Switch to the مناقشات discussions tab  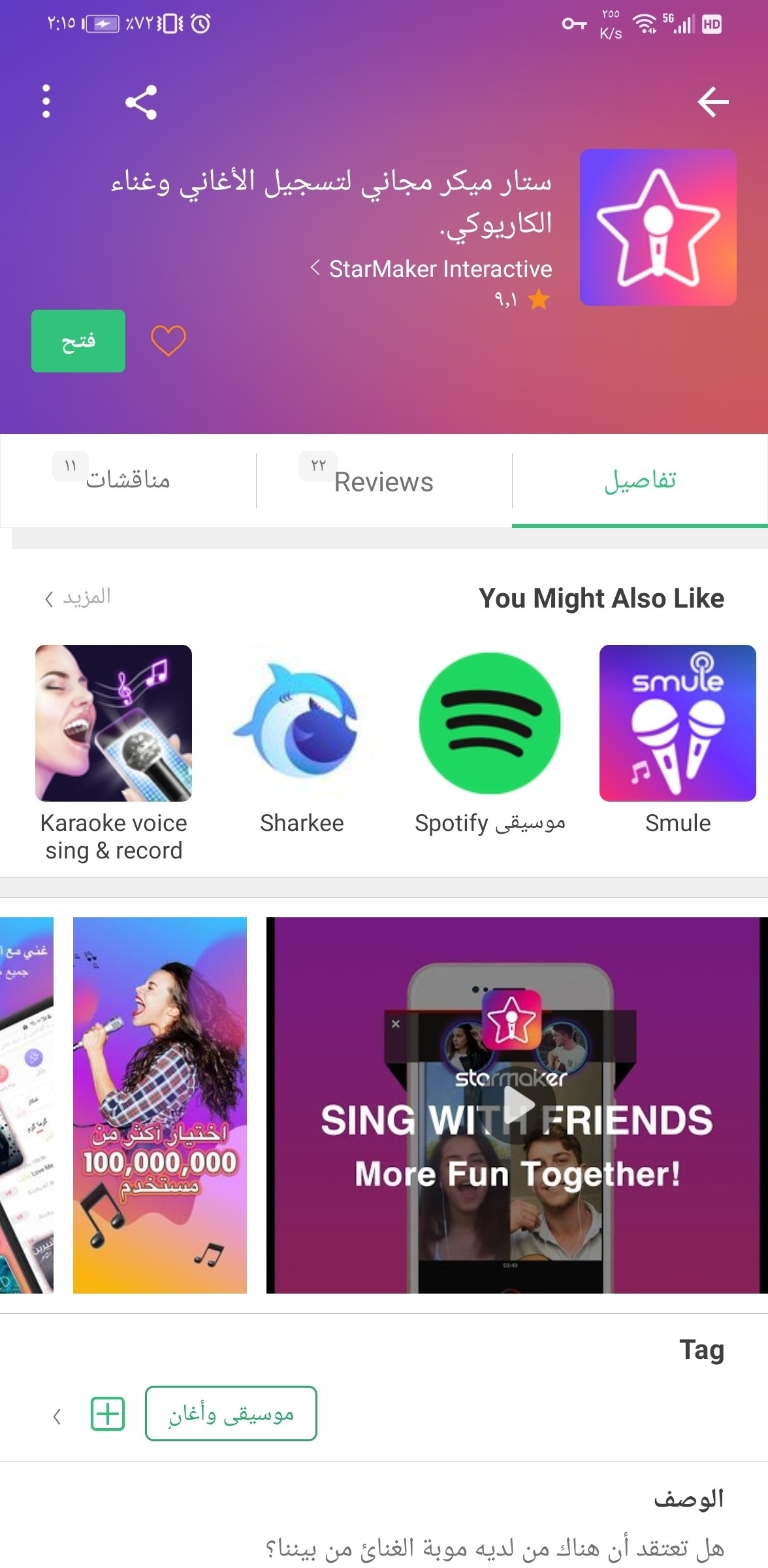coord(127,480)
